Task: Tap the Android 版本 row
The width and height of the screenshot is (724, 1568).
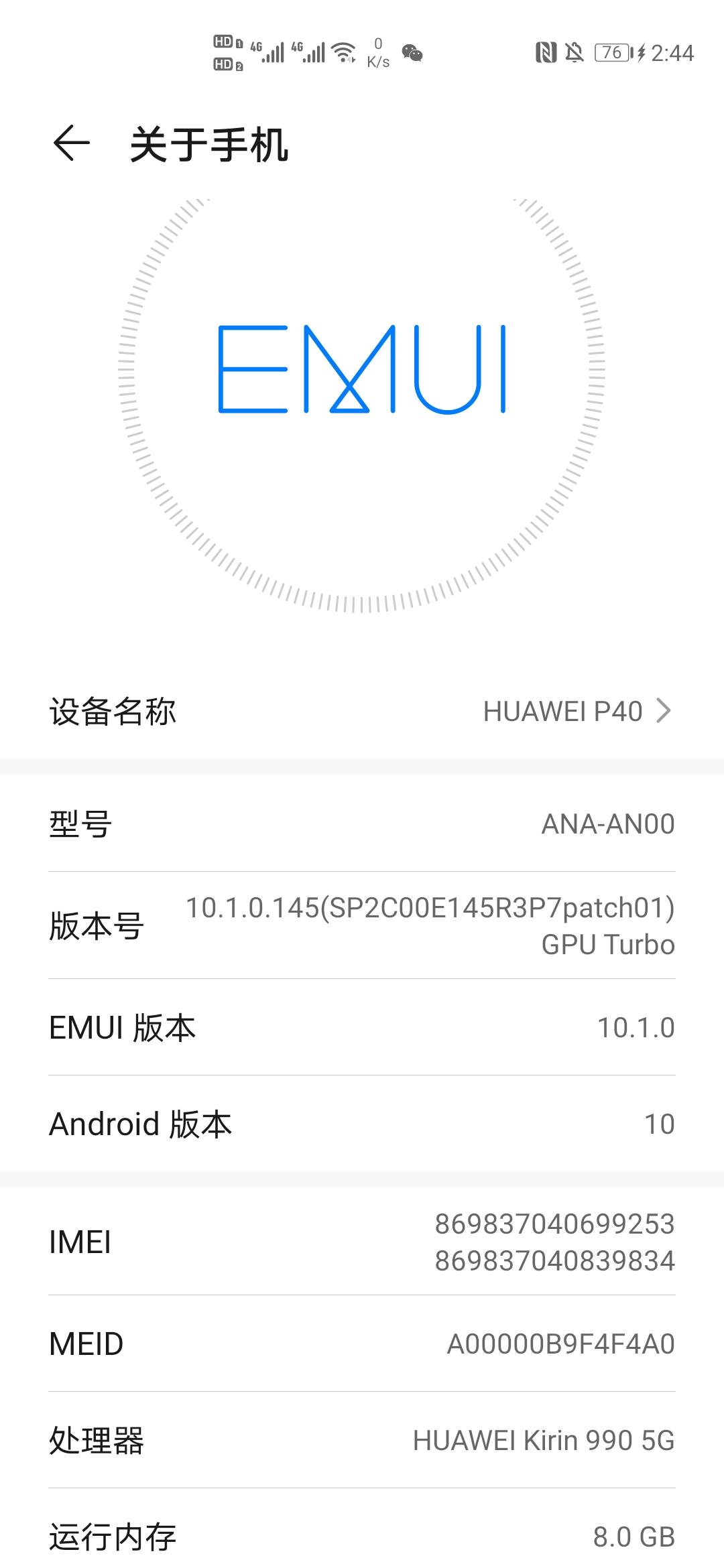Action: pyautogui.click(x=362, y=1124)
